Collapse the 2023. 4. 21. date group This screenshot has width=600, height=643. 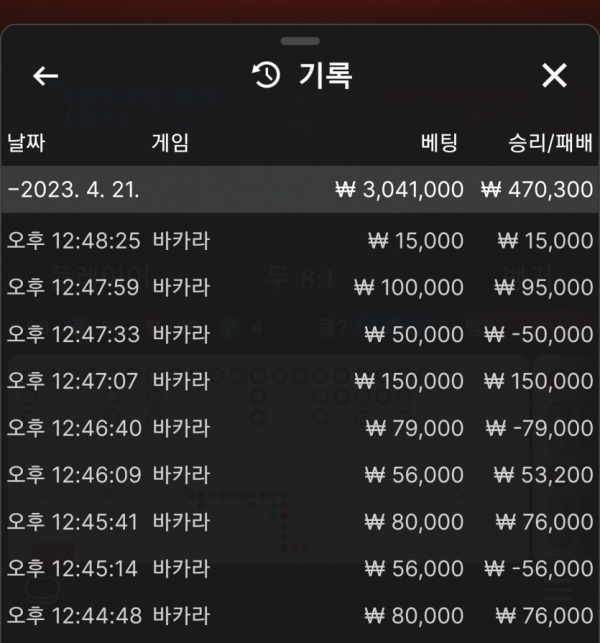(x=12, y=190)
